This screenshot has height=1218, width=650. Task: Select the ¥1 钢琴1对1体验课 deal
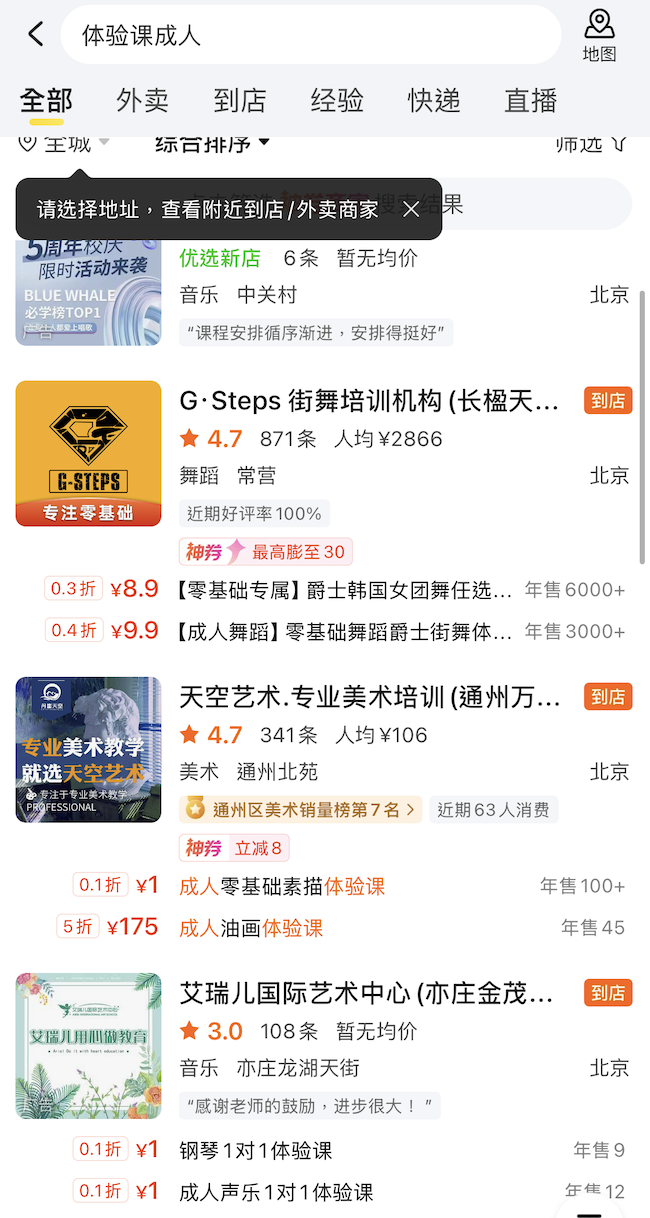click(x=255, y=1150)
